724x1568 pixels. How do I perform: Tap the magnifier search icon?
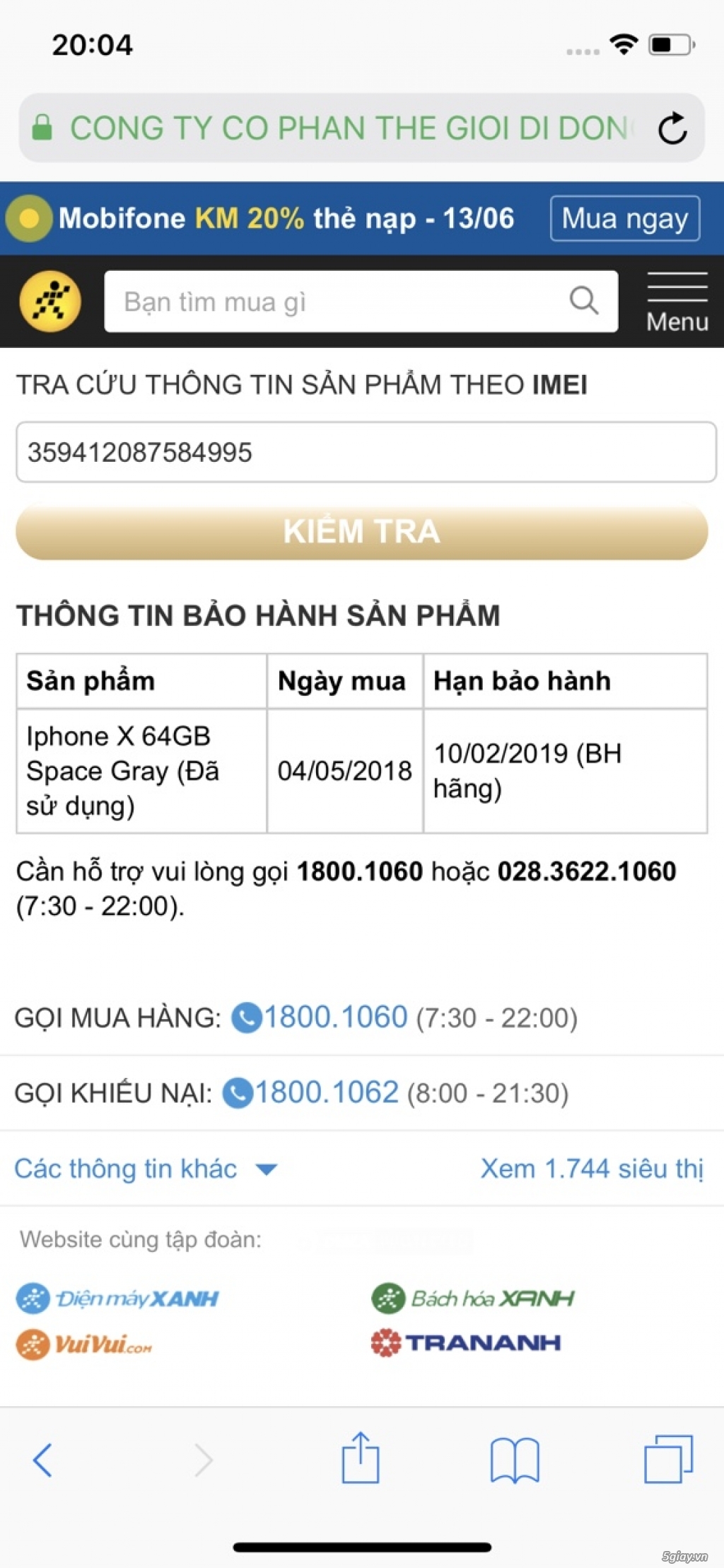click(584, 301)
